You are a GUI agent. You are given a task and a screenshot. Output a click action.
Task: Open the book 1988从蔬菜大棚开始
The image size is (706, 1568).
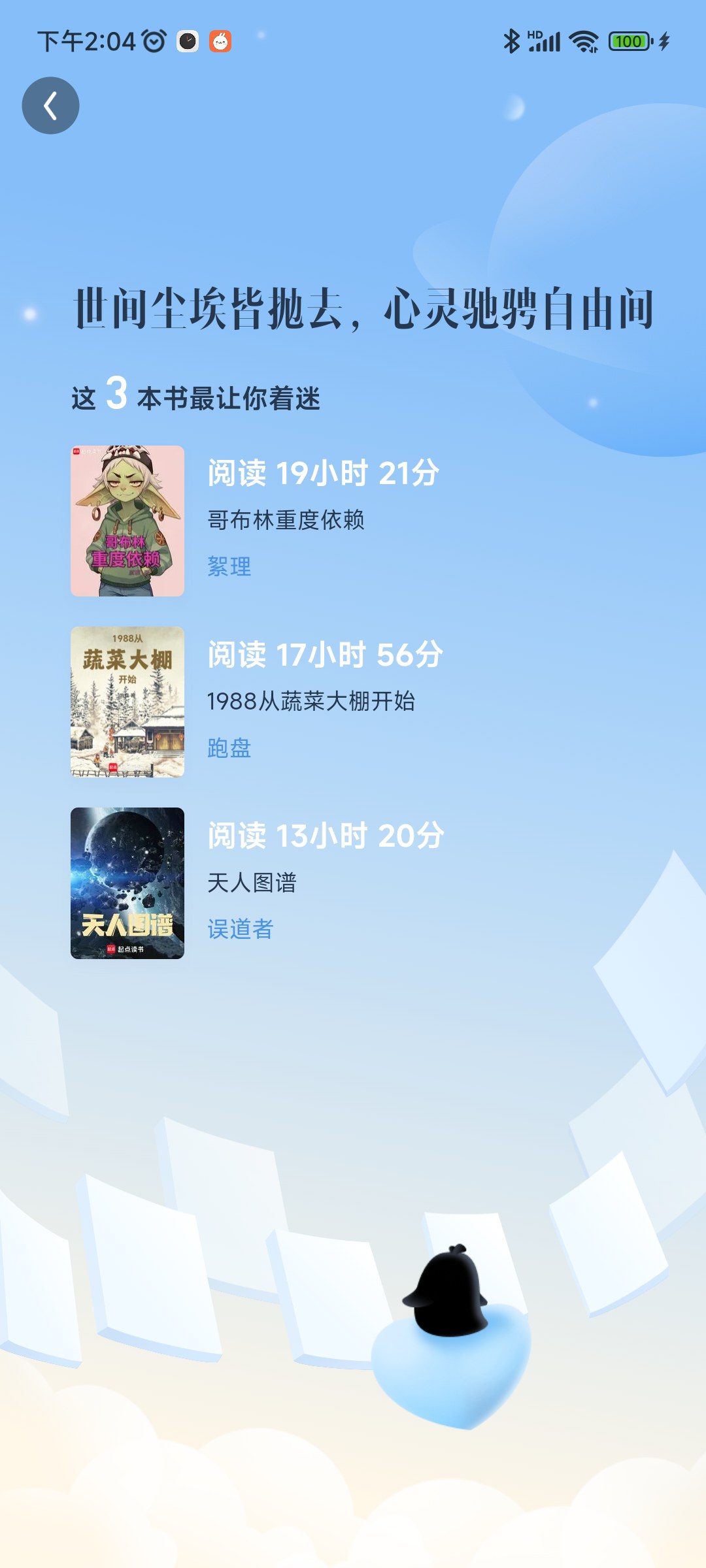tap(127, 702)
